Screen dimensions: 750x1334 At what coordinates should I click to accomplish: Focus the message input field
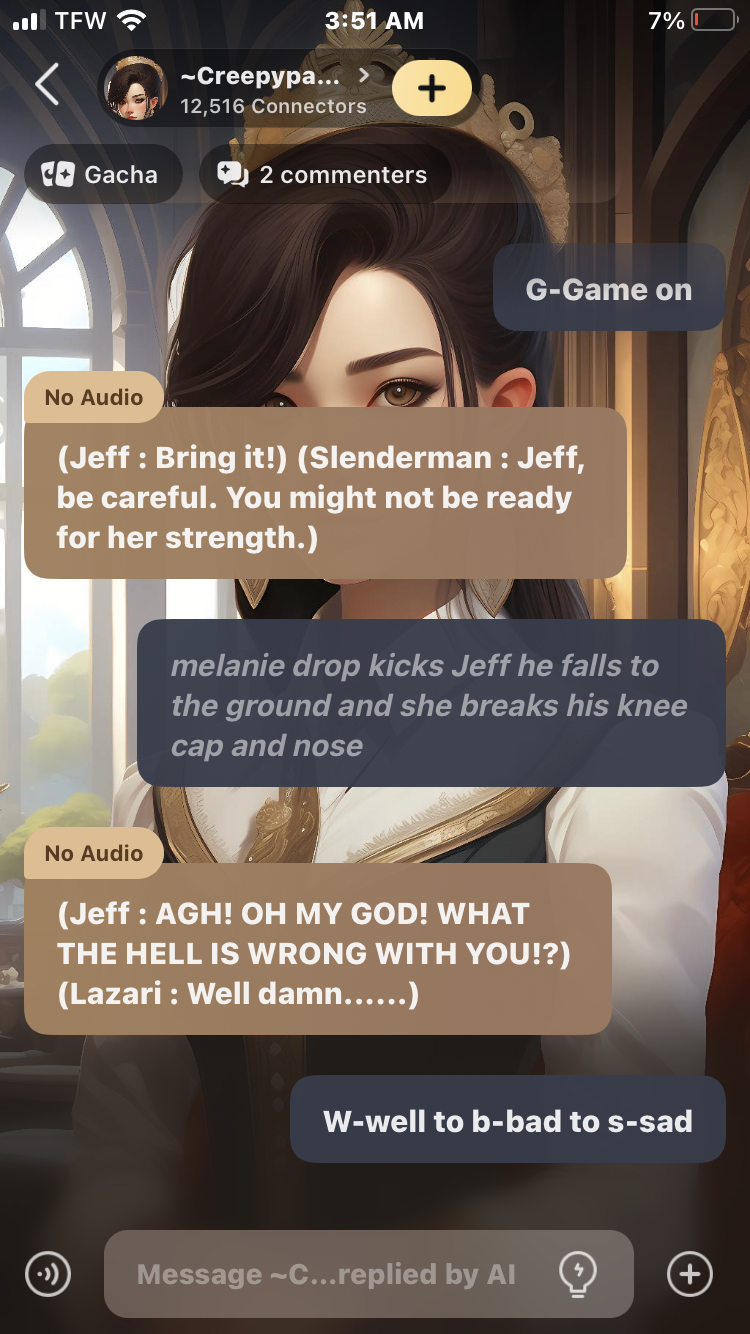pos(330,1274)
